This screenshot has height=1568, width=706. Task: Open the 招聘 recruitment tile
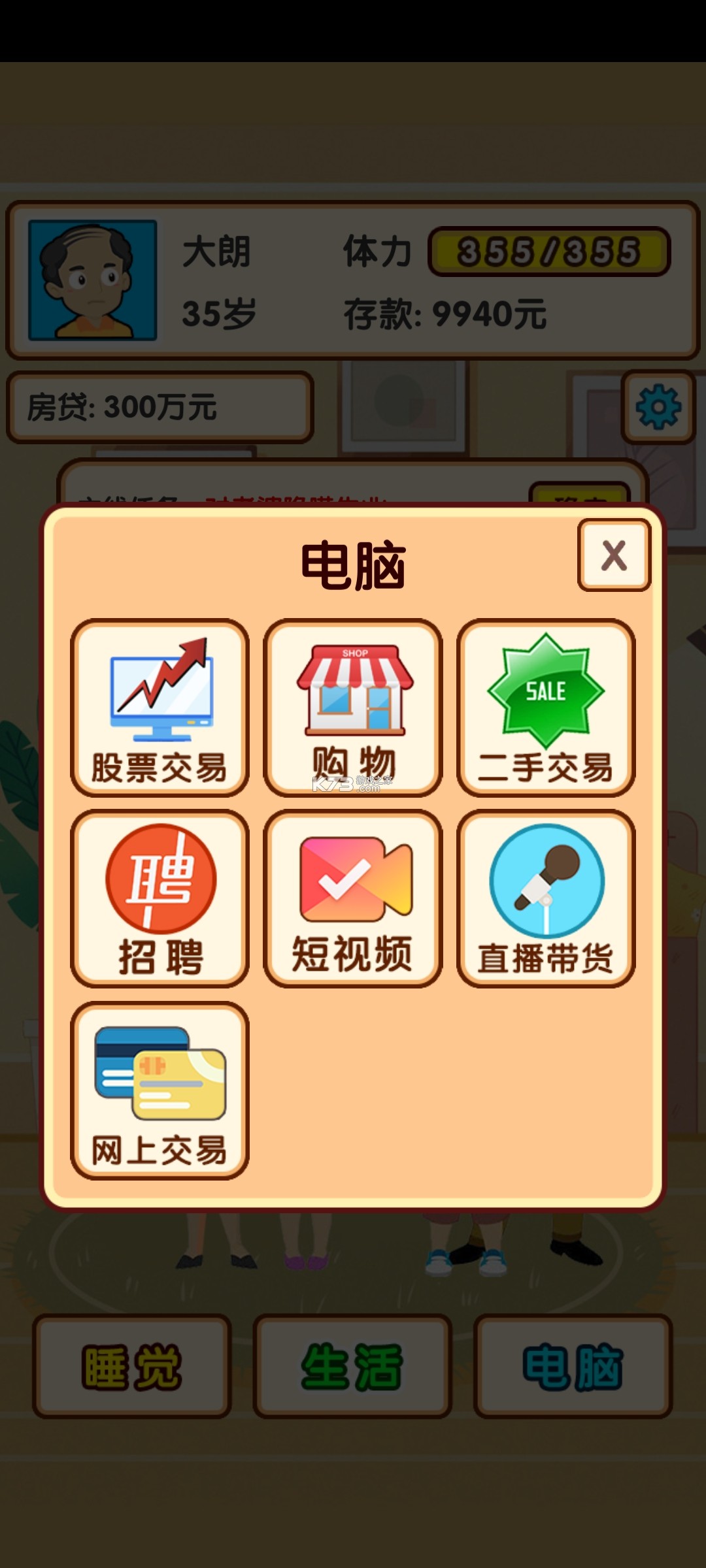tap(160, 899)
